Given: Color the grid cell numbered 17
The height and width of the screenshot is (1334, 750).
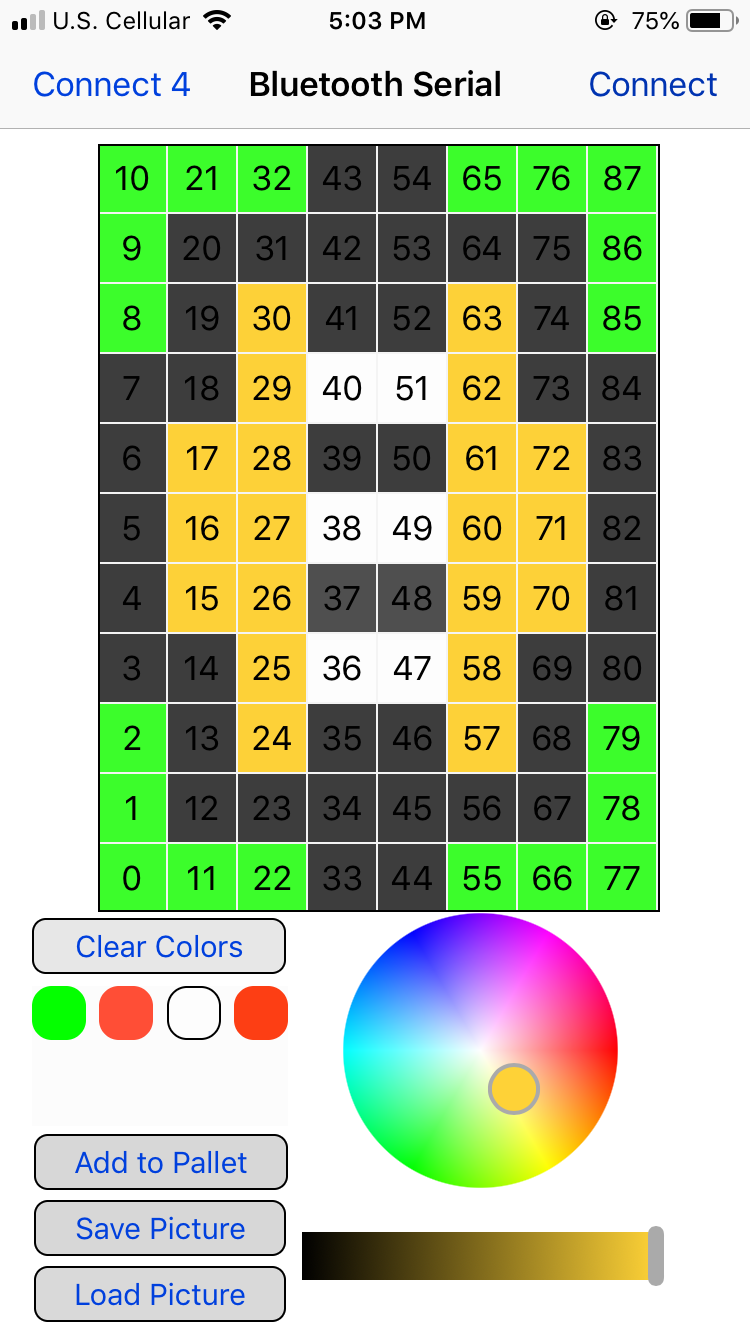Looking at the screenshot, I should point(202,458).
